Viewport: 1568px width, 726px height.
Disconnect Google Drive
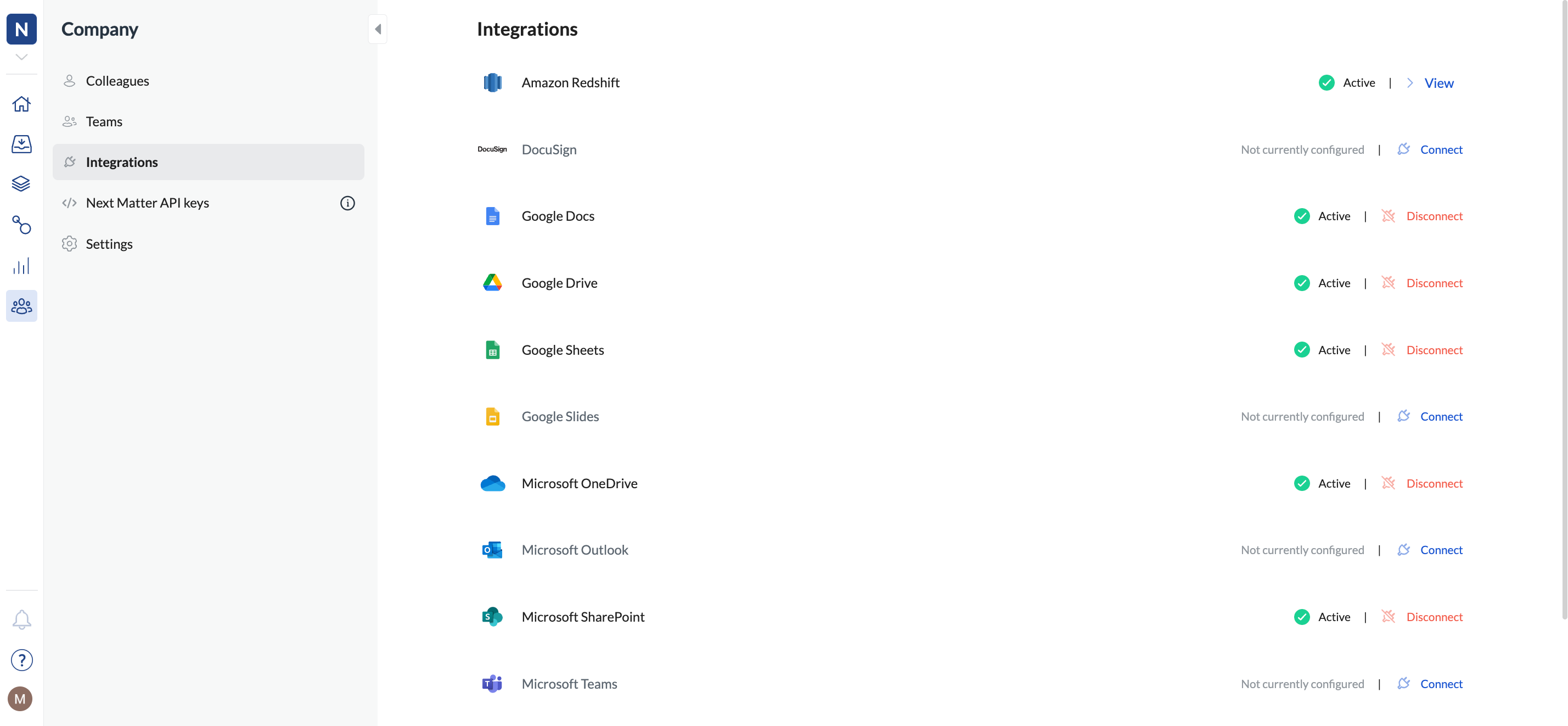point(1434,283)
